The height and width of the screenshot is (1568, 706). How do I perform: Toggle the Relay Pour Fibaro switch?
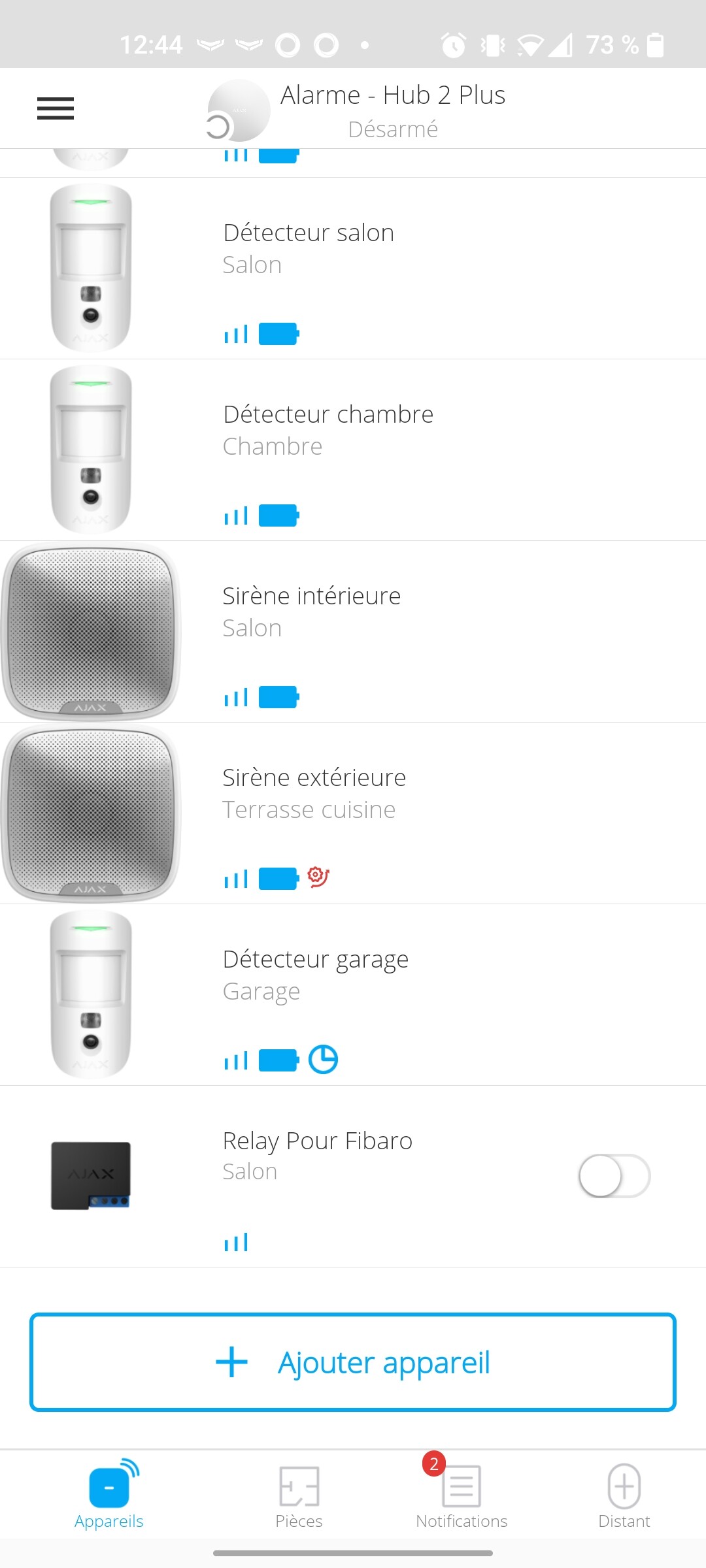614,1176
